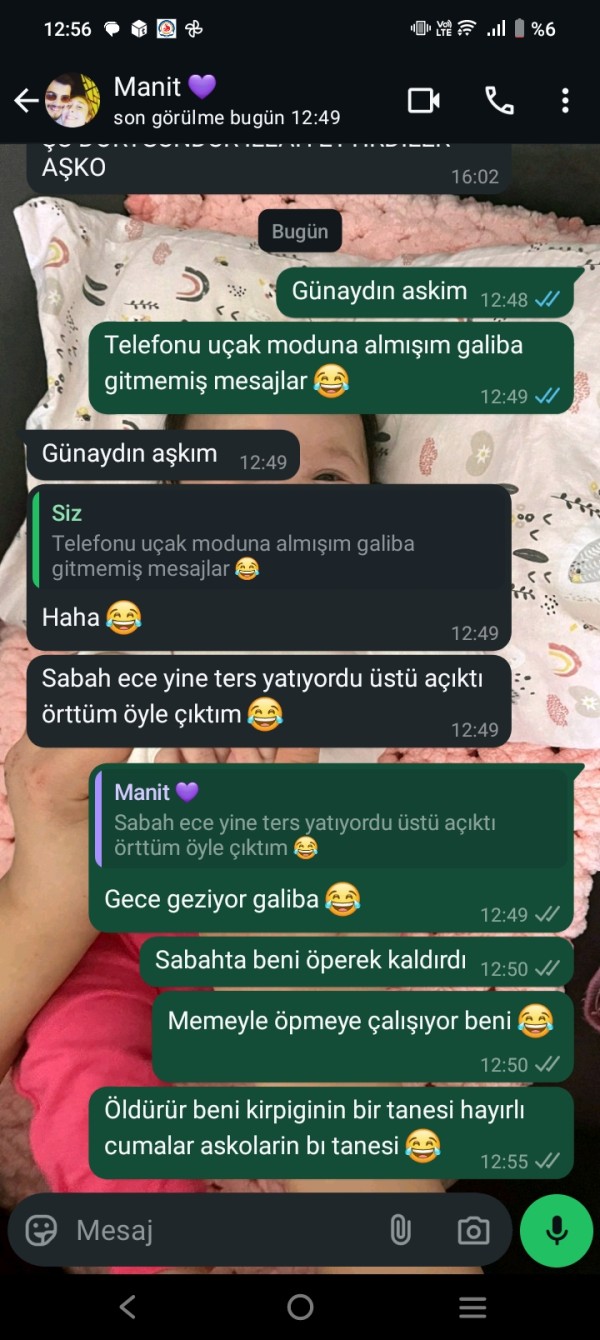Go back from the Manit chat
The image size is (600, 1340).
click(26, 100)
